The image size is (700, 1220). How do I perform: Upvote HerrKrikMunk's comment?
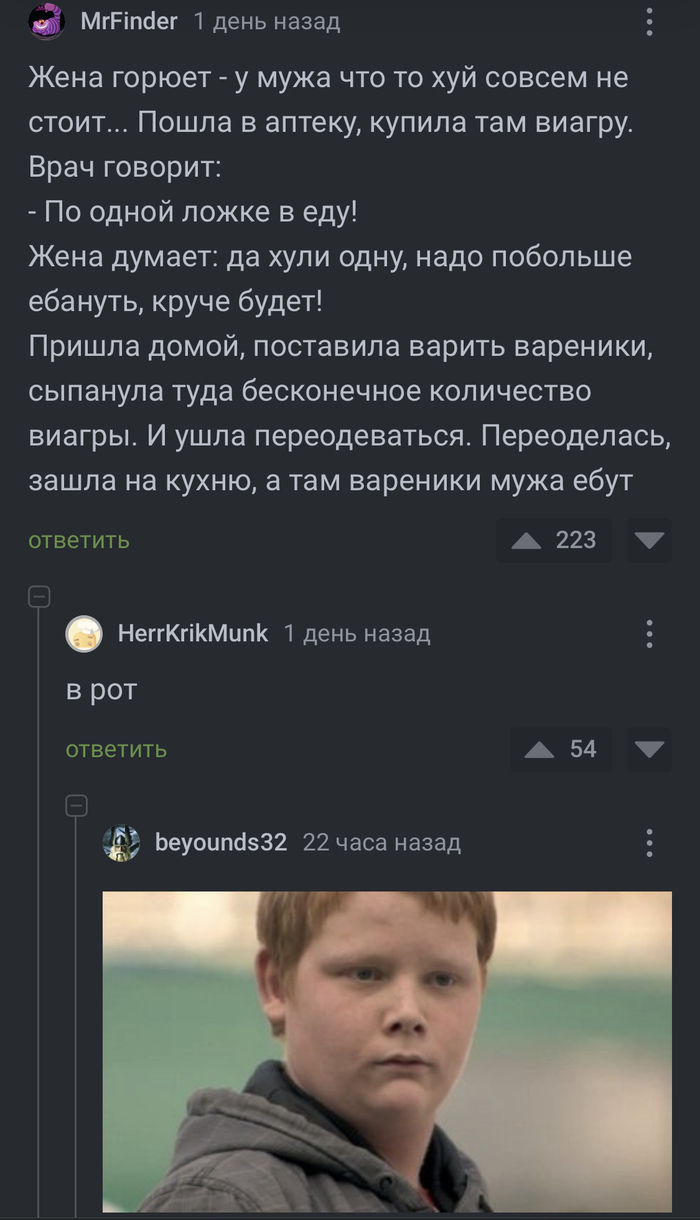tap(540, 749)
